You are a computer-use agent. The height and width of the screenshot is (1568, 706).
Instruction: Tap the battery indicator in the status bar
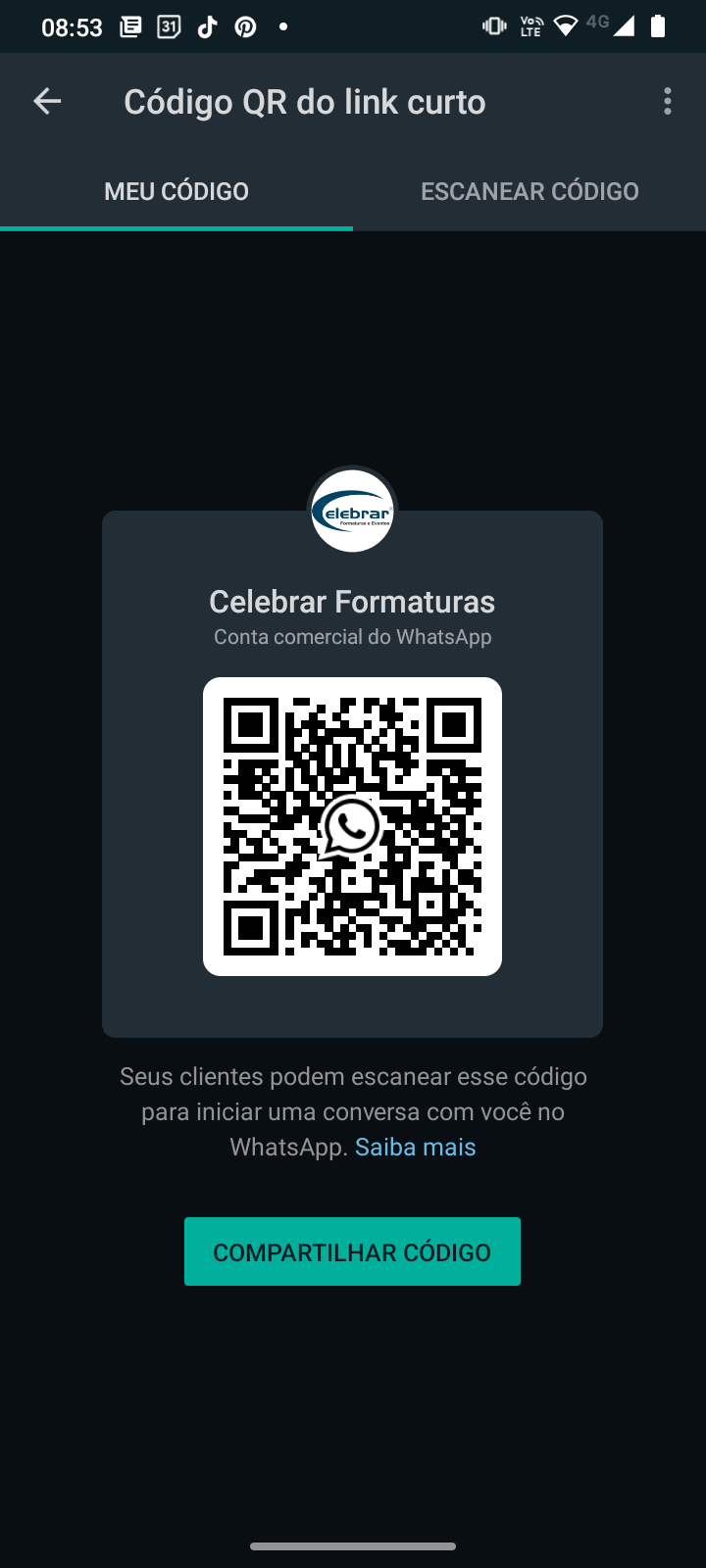tap(659, 26)
